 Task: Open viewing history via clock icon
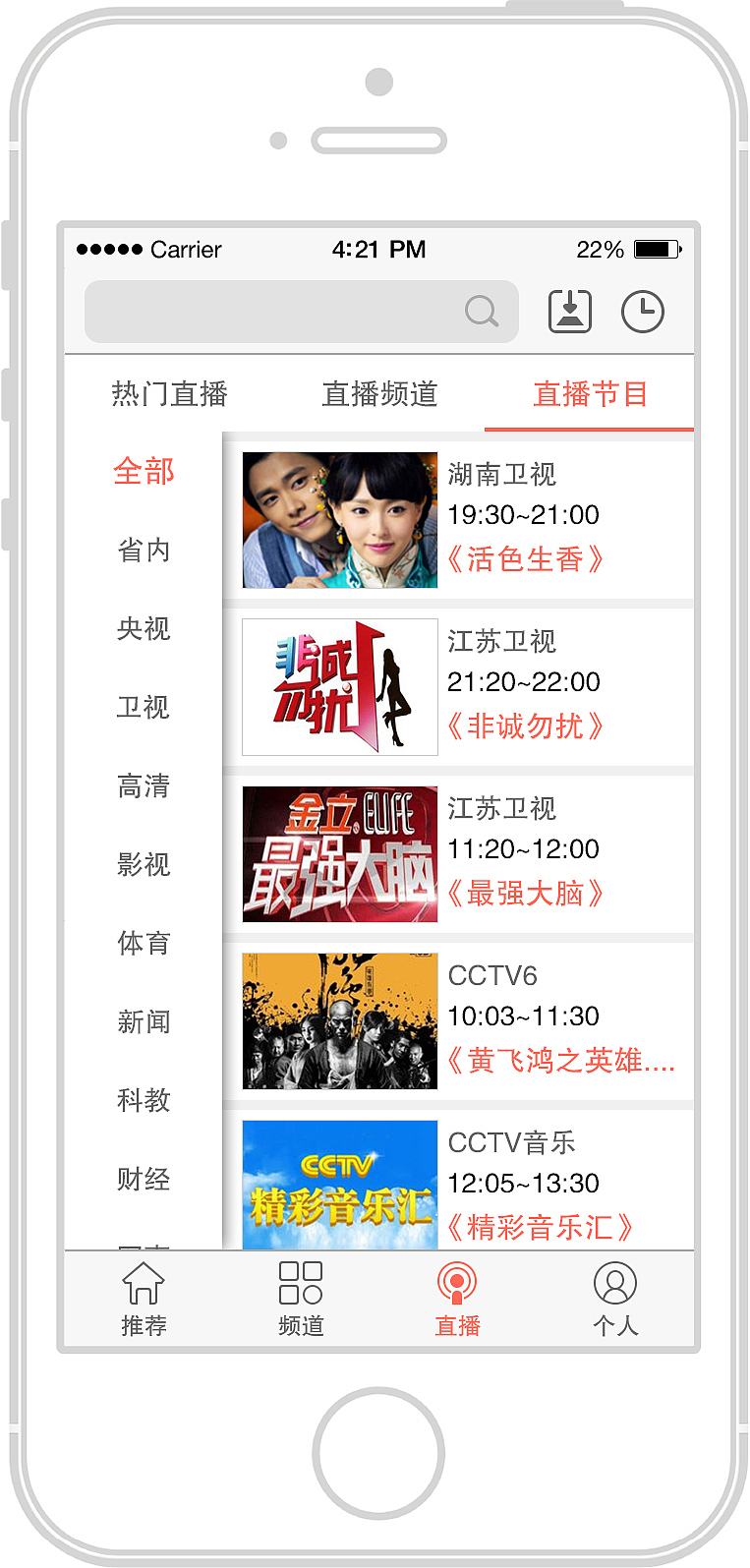point(642,311)
